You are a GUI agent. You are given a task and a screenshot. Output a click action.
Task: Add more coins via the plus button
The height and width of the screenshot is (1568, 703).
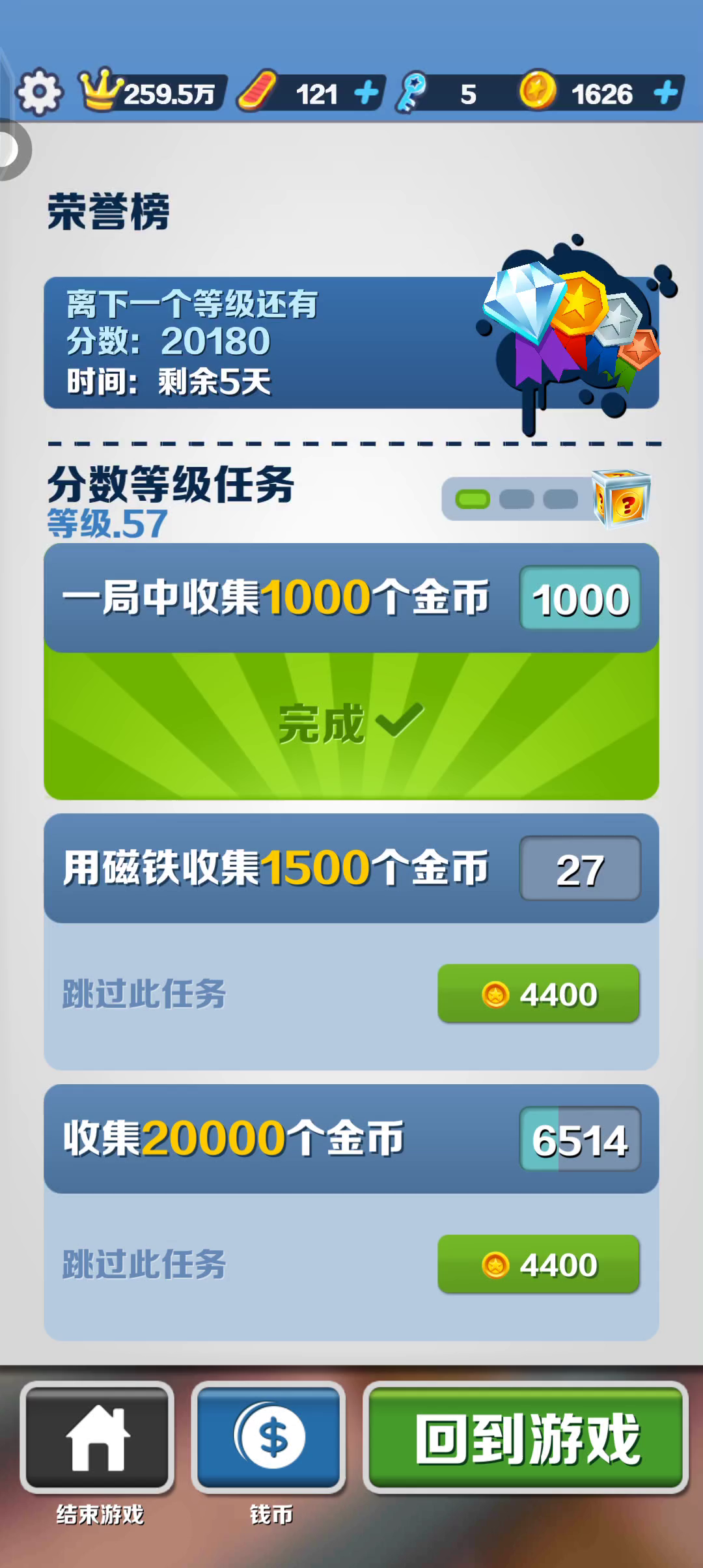pos(665,93)
